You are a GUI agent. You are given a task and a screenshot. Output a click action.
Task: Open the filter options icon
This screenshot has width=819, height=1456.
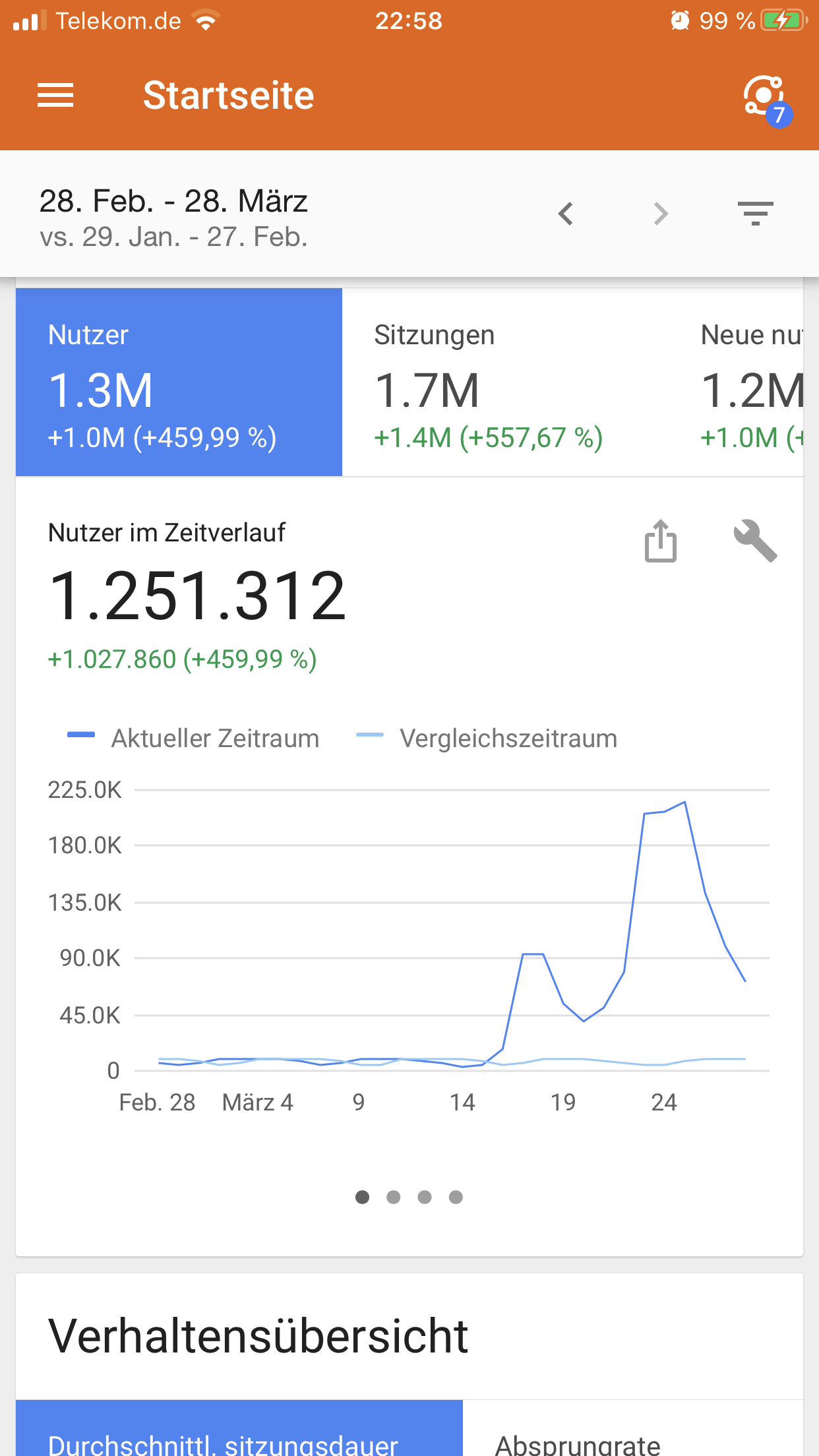[x=755, y=214]
